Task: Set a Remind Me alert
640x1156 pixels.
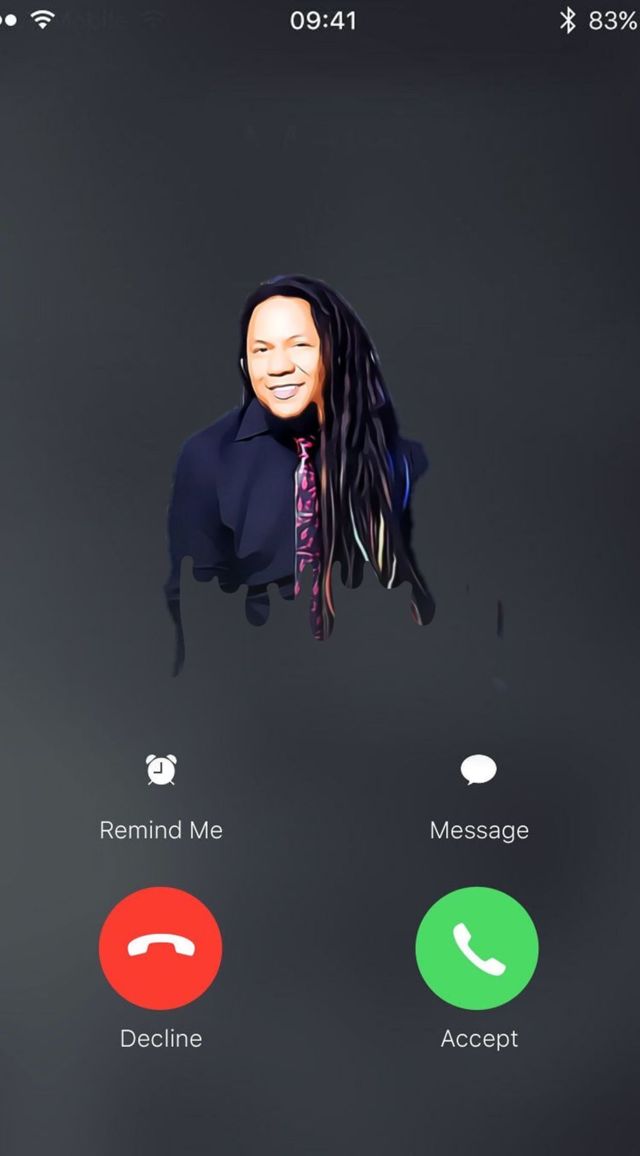Action: click(x=161, y=771)
